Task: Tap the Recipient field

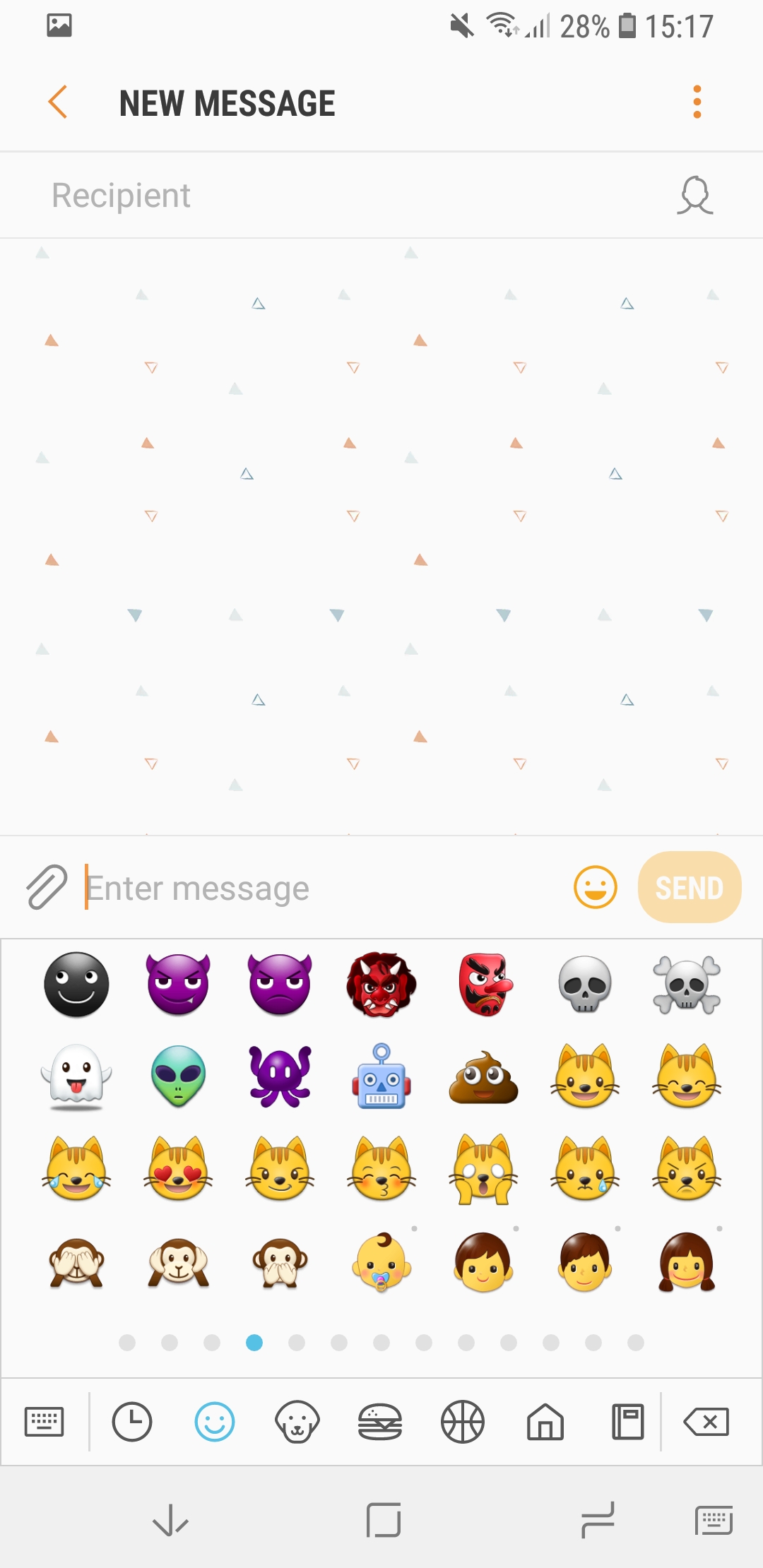Action: click(x=339, y=196)
